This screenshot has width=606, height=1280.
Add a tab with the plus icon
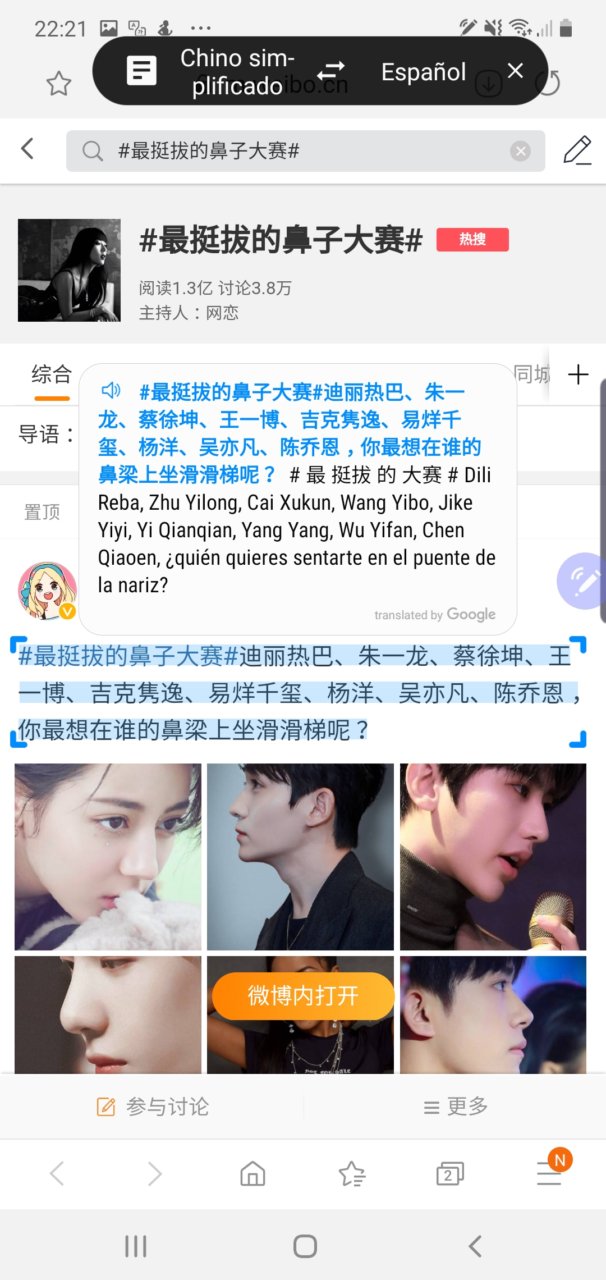coord(578,375)
